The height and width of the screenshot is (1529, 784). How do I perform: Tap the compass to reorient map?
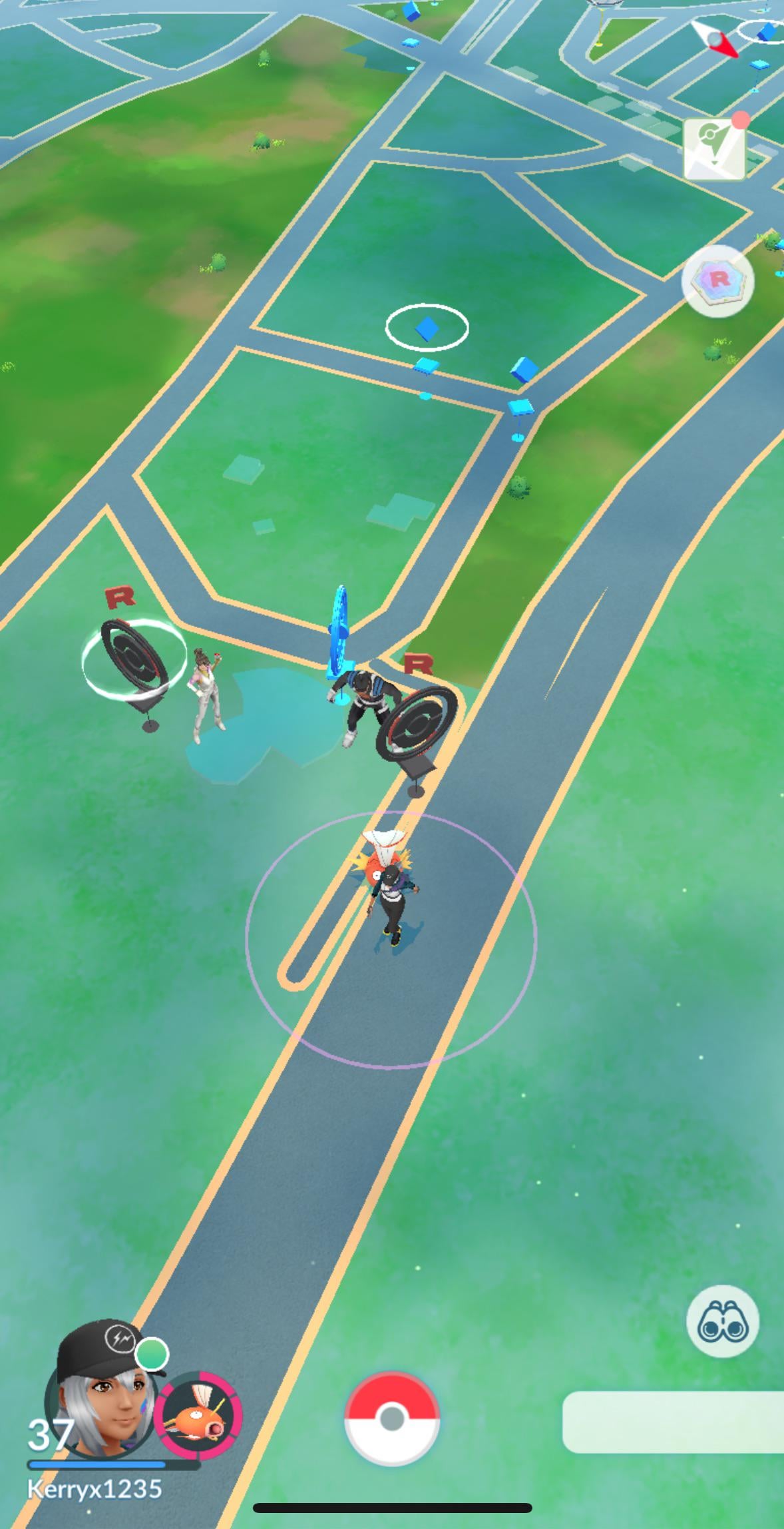(x=715, y=40)
